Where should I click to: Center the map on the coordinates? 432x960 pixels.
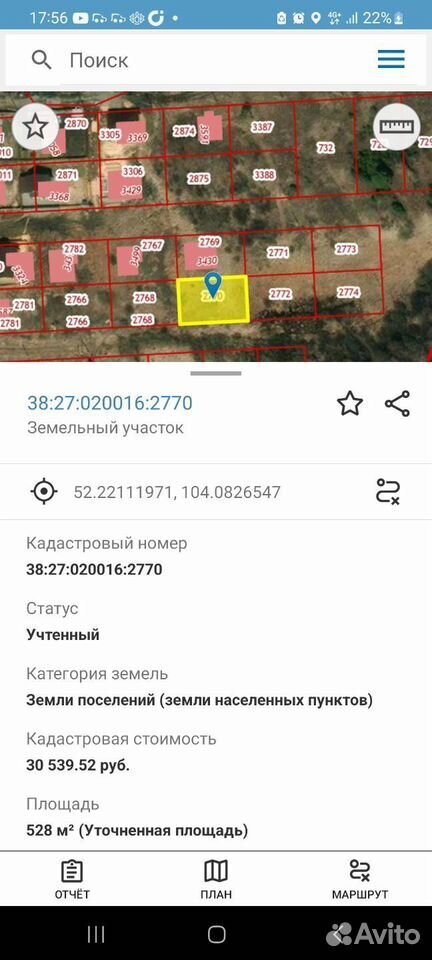44,491
